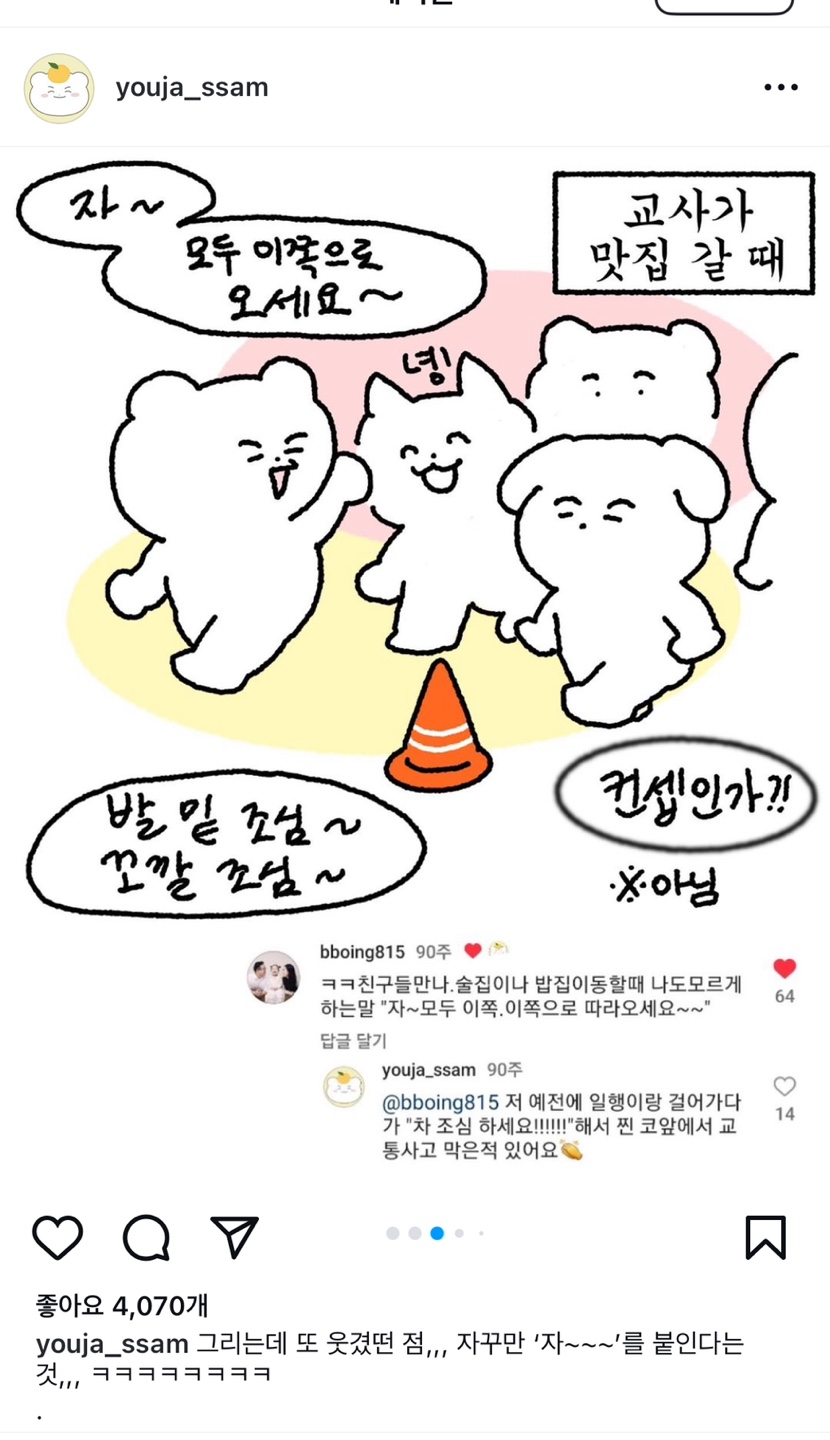Open youja_ssam's profile picture
830x1440 pixels.
(x=57, y=87)
